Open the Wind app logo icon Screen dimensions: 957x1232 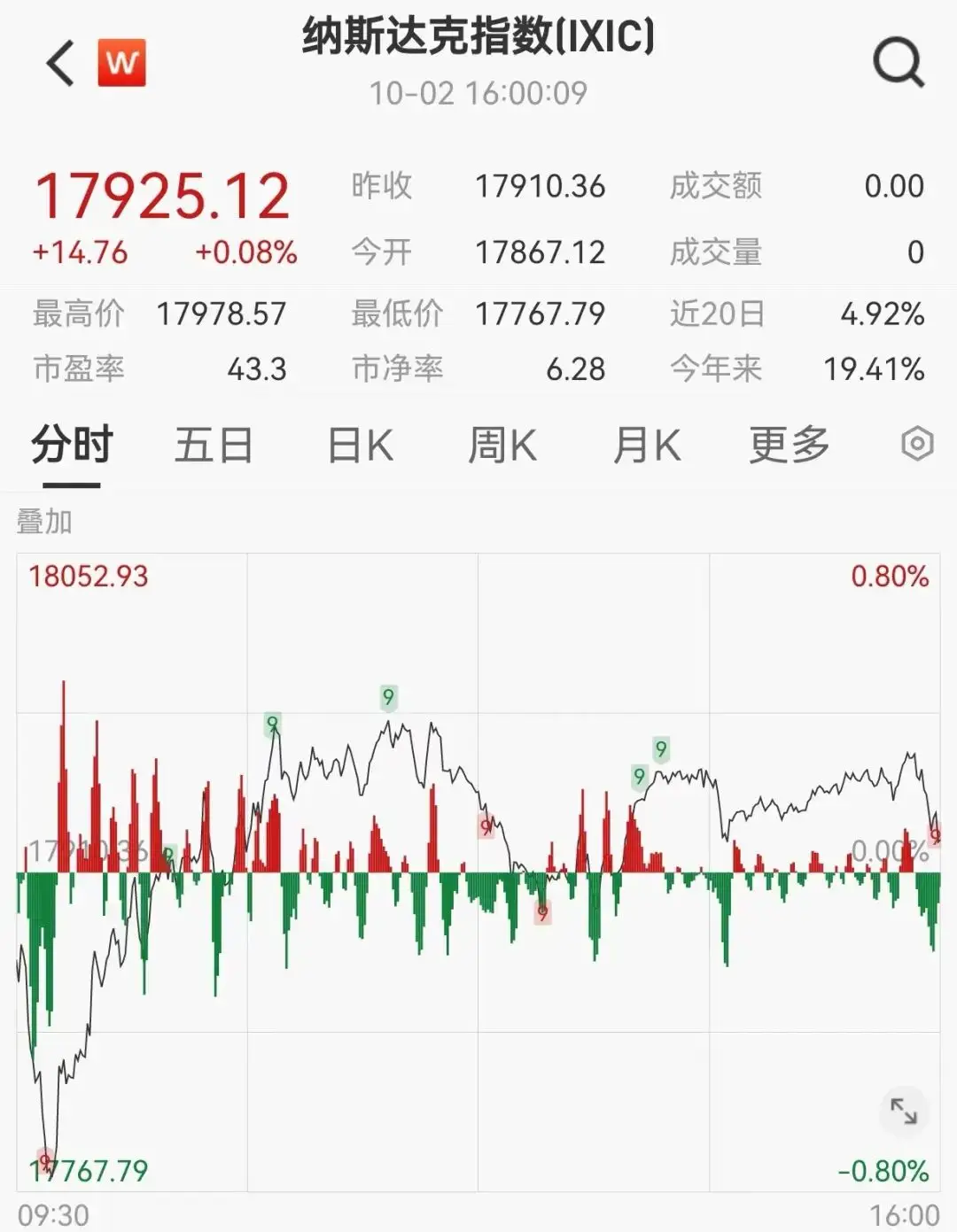click(x=124, y=62)
